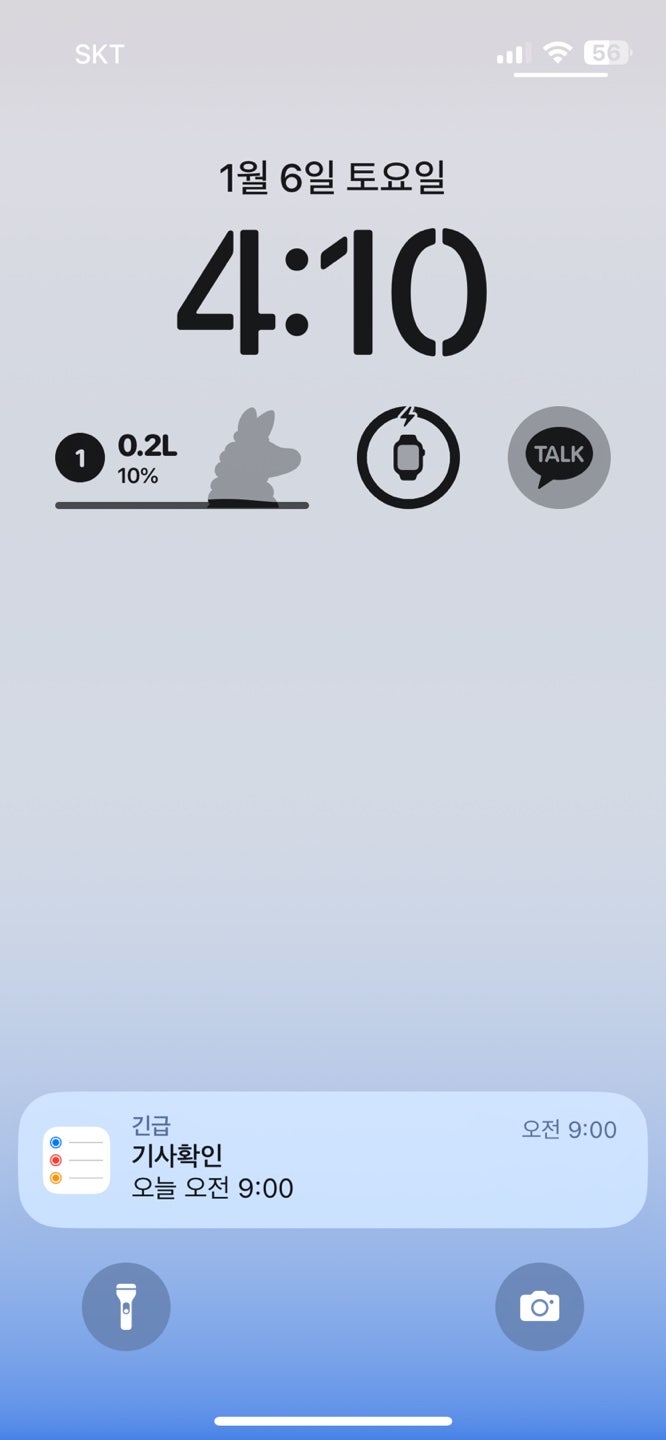666x1440 pixels.
Task: Launch KakaoTalk from the TALK widget
Action: click(x=559, y=458)
